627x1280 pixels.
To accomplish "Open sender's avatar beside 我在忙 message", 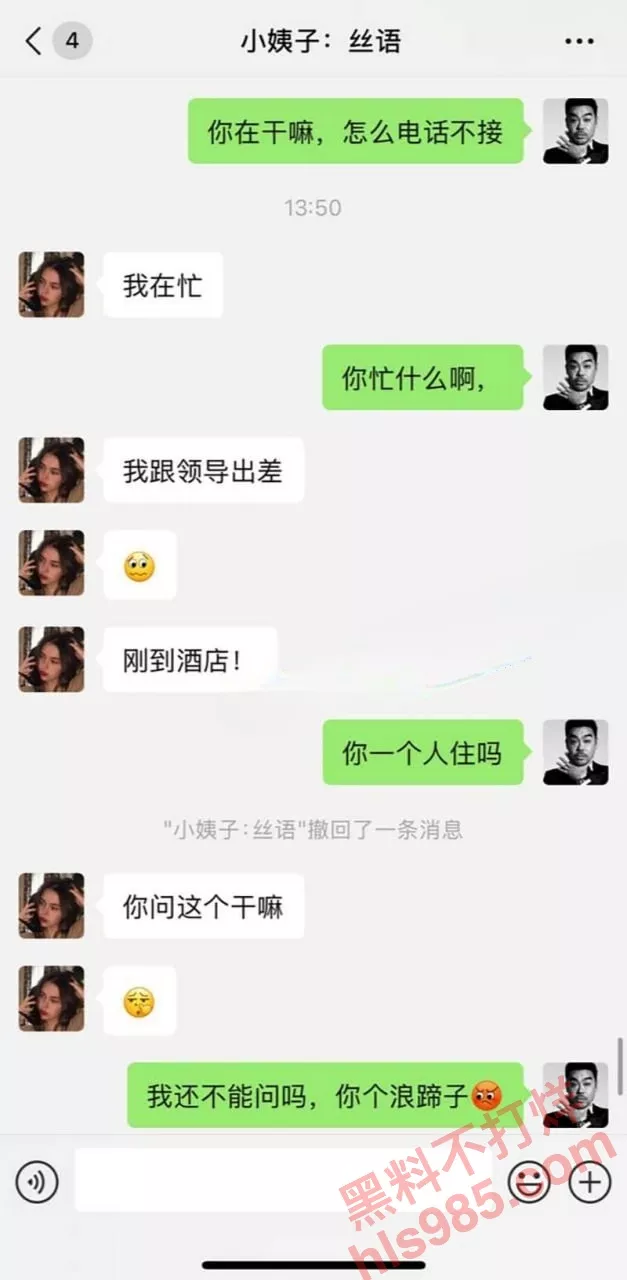I will [x=51, y=285].
